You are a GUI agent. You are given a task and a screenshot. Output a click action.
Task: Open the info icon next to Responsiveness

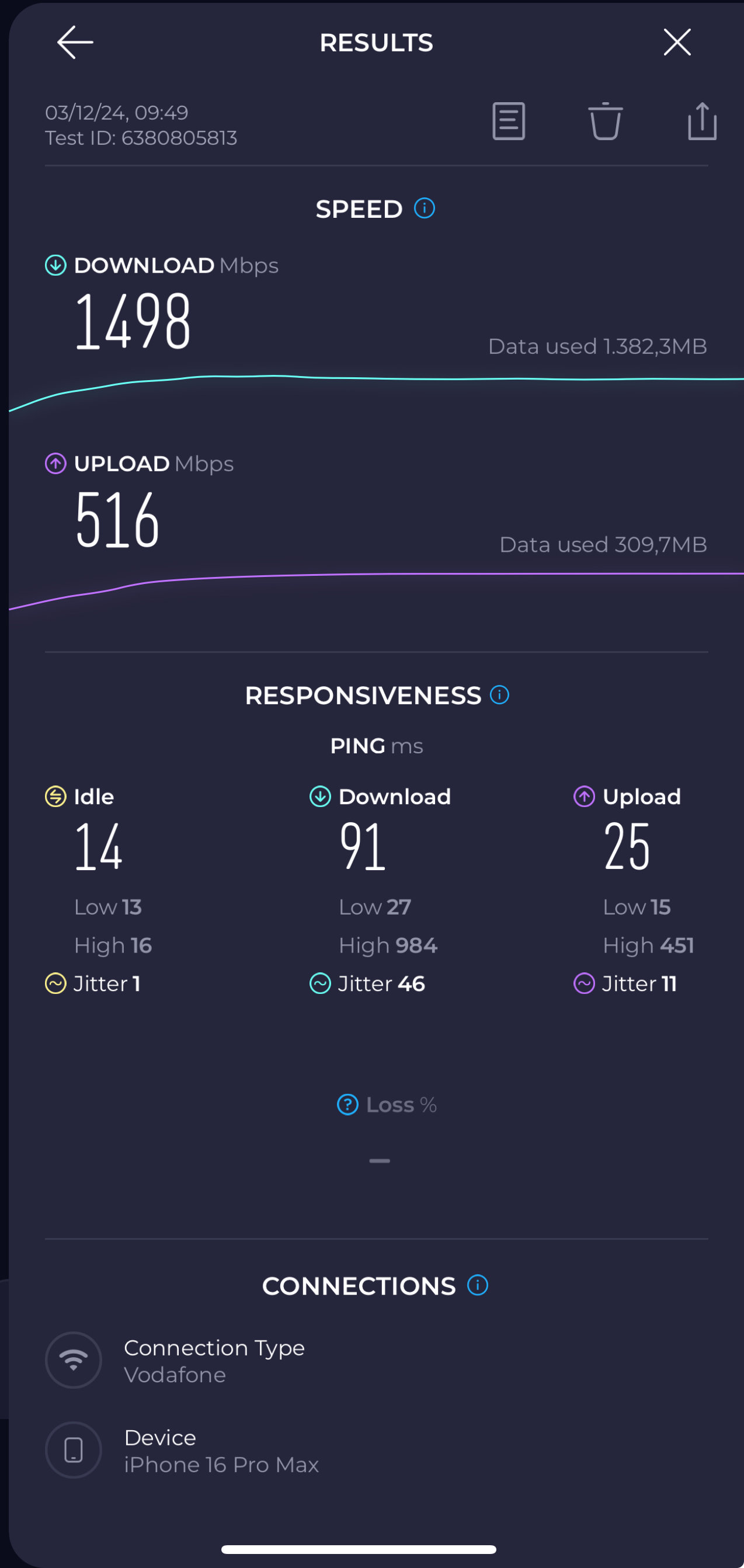point(499,695)
